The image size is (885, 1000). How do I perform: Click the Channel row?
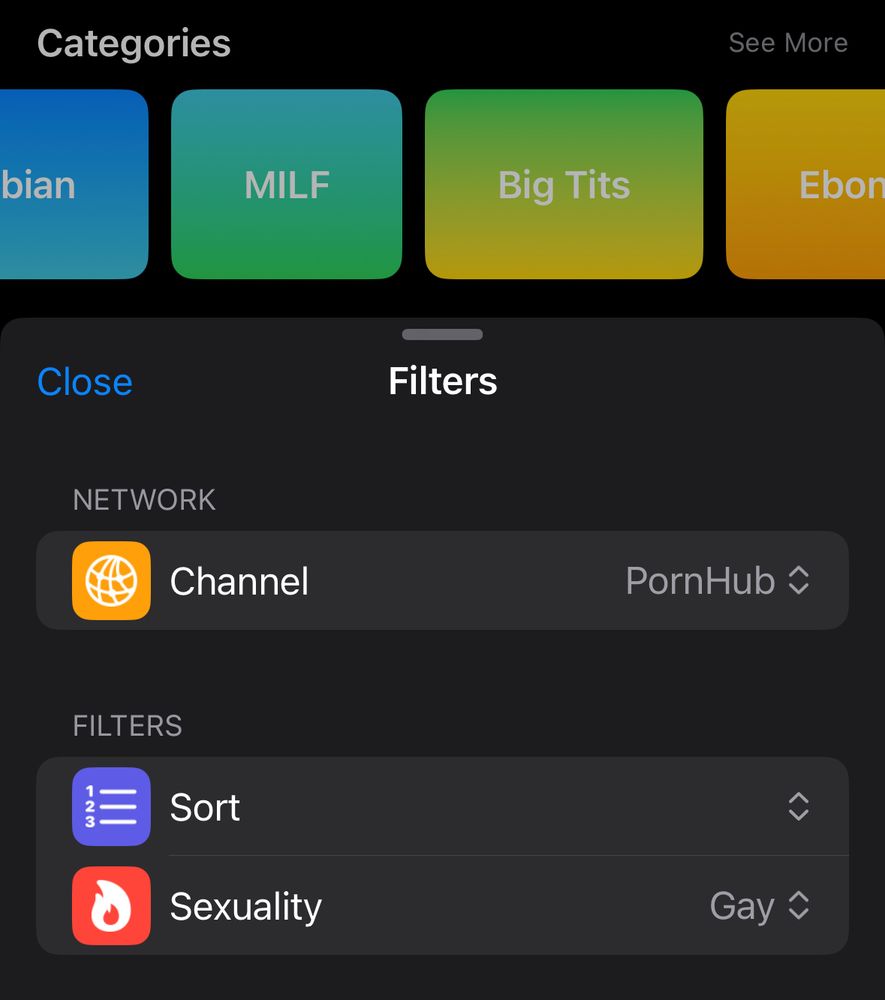pyautogui.click(x=440, y=580)
